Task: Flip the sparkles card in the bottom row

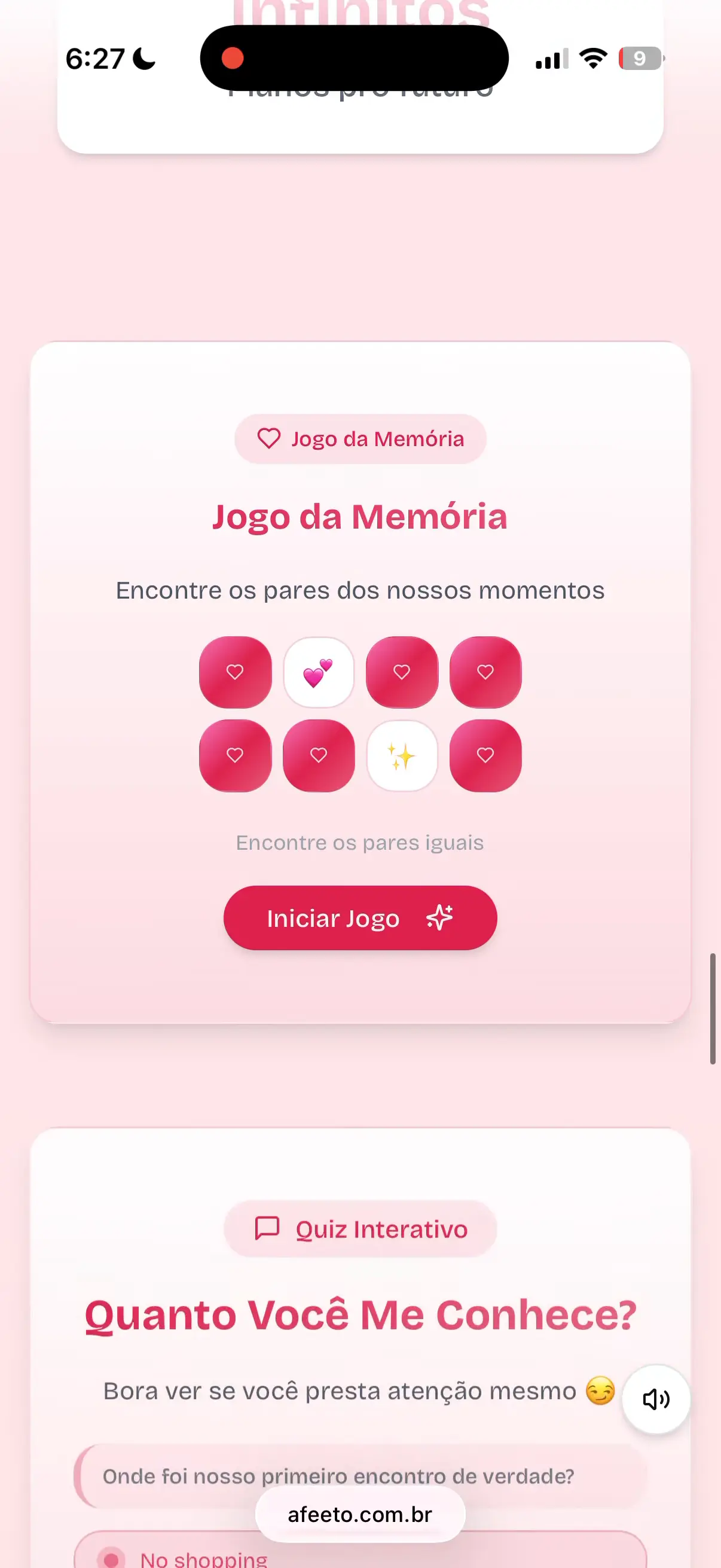Action: [402, 755]
